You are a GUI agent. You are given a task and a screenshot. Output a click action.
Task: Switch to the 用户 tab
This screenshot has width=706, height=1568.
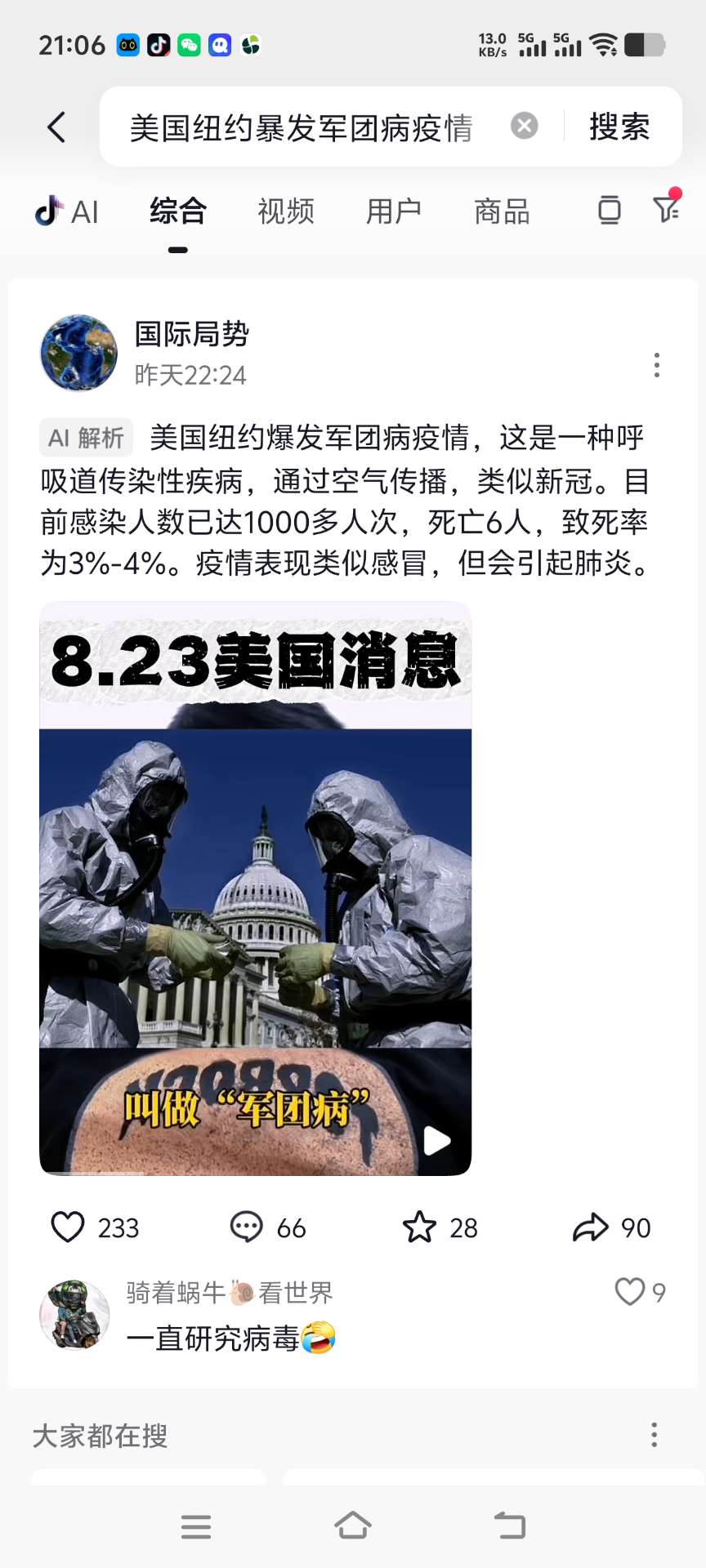[x=394, y=212]
